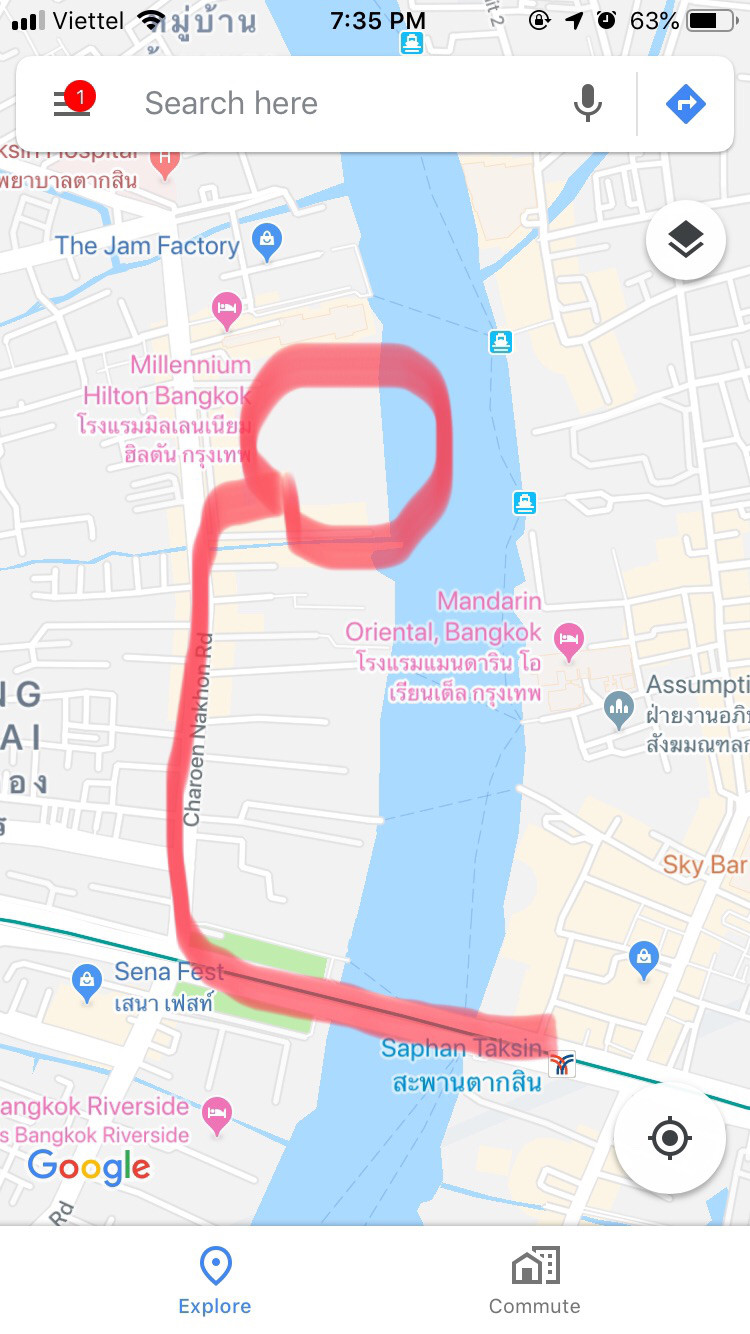Viewport: 750px width, 1334px height.
Task: Select The Jam Factory shopping pin
Action: 267,240
